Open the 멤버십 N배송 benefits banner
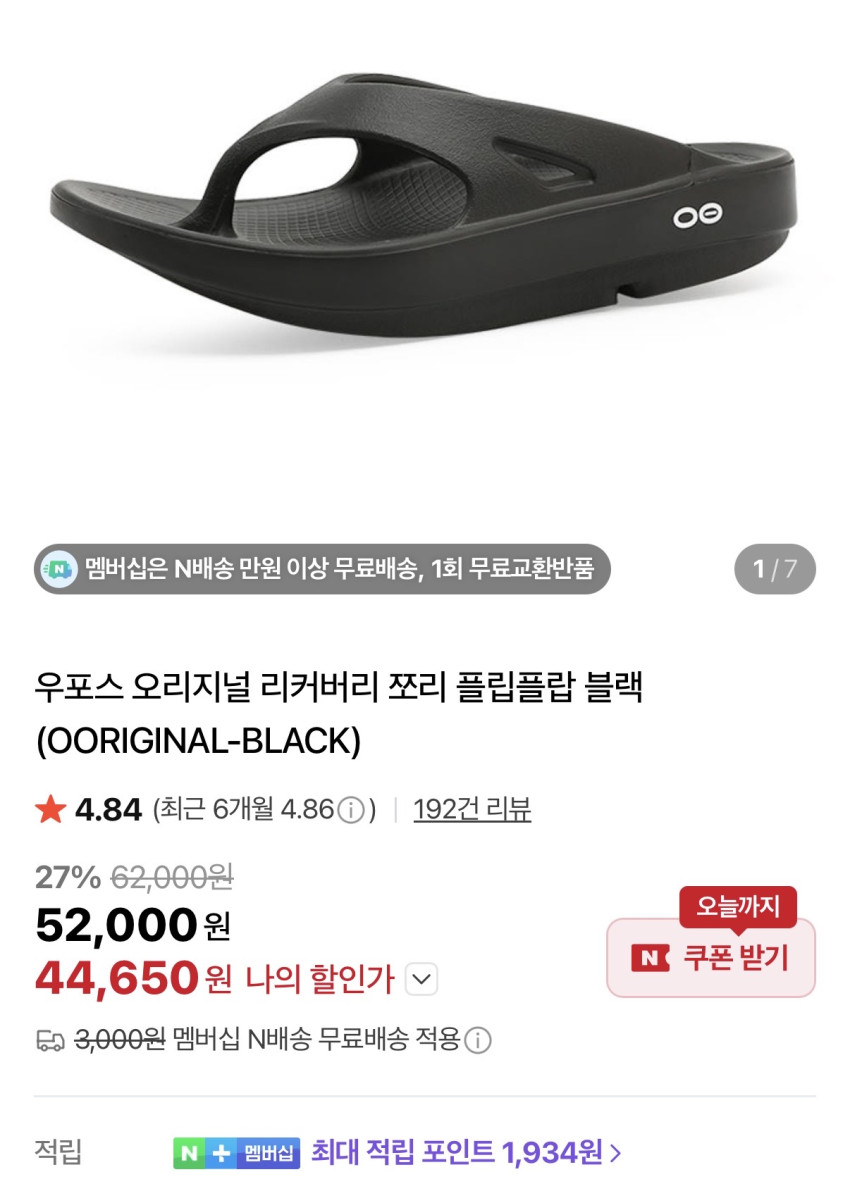 point(322,570)
